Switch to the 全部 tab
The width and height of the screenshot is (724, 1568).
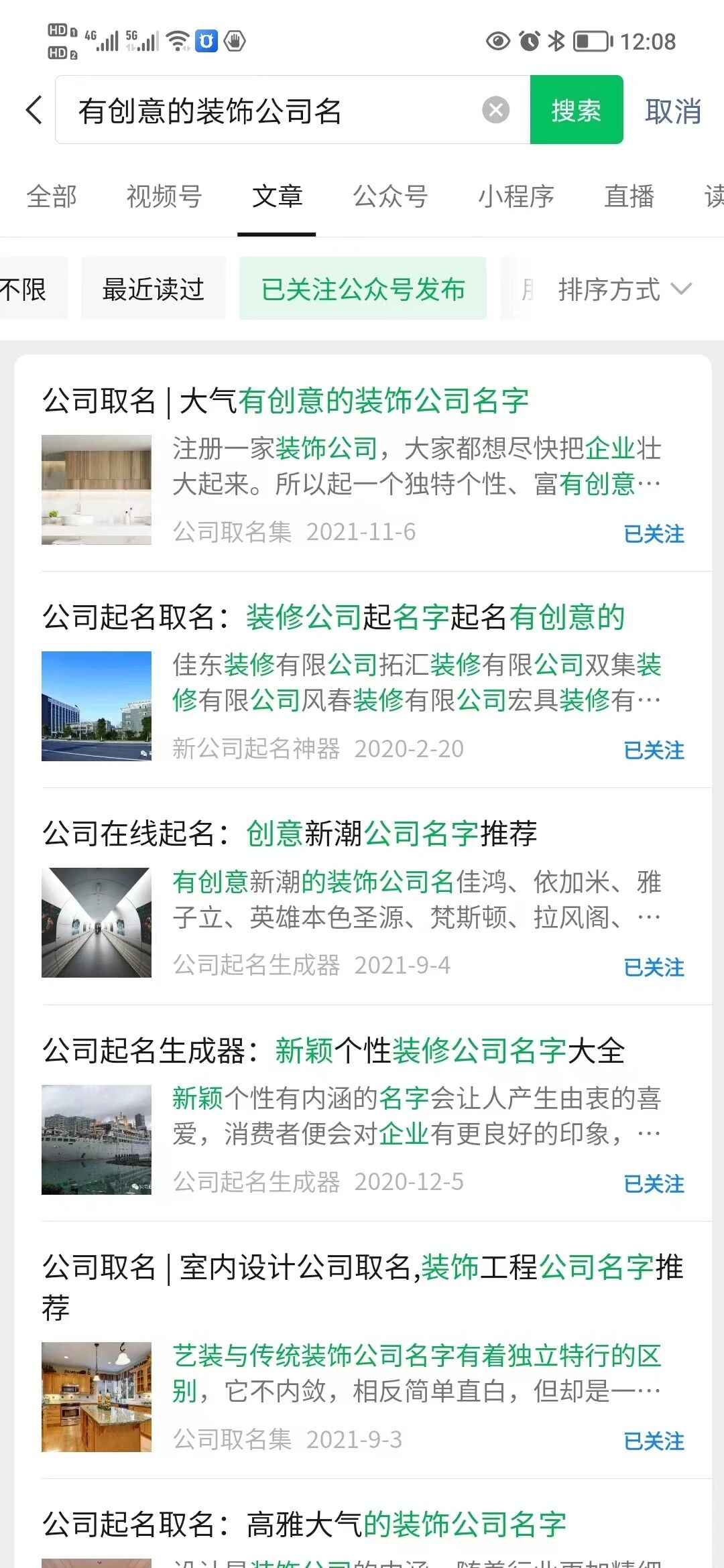(52, 197)
